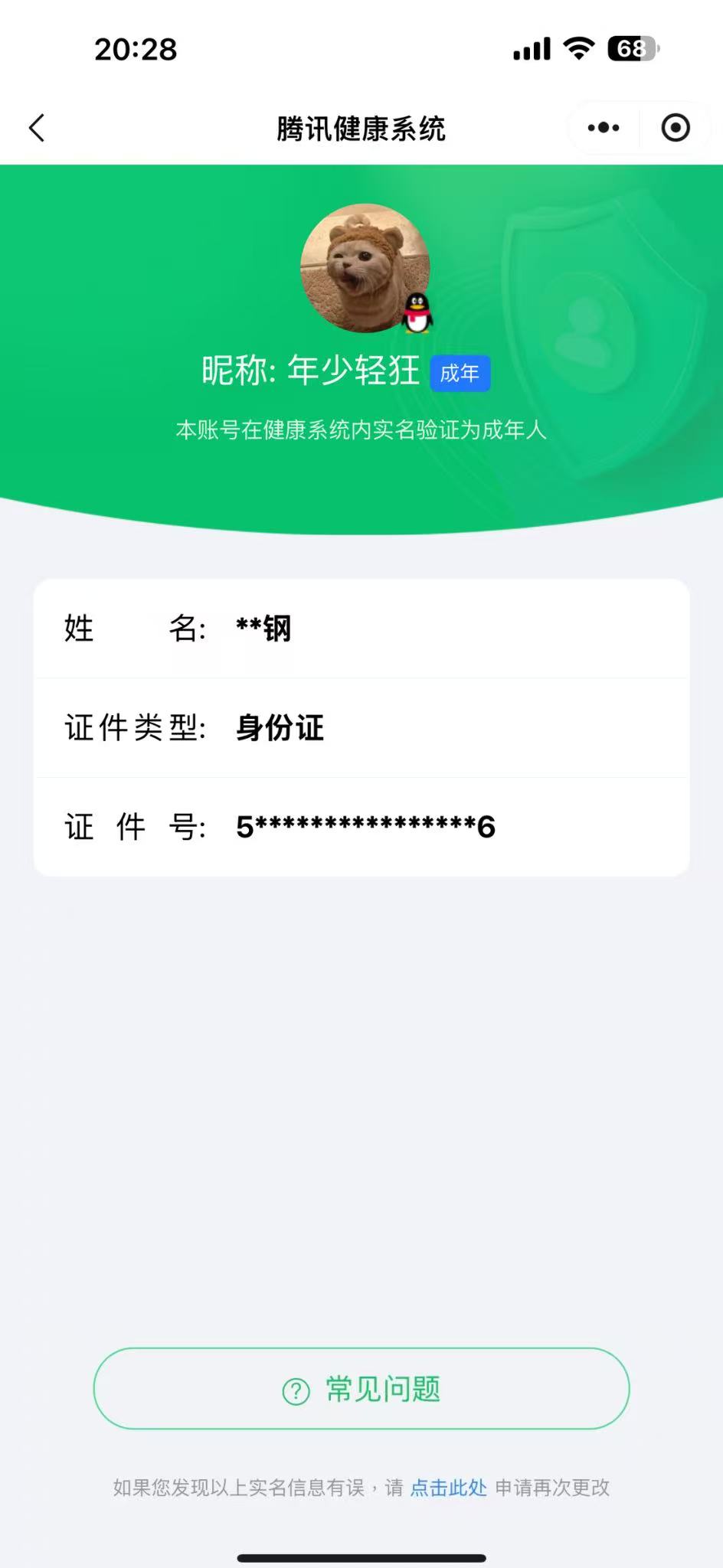Image resolution: width=723 pixels, height=1568 pixels.
Task: Tap the battery level indicator showing 68
Action: [x=633, y=47]
